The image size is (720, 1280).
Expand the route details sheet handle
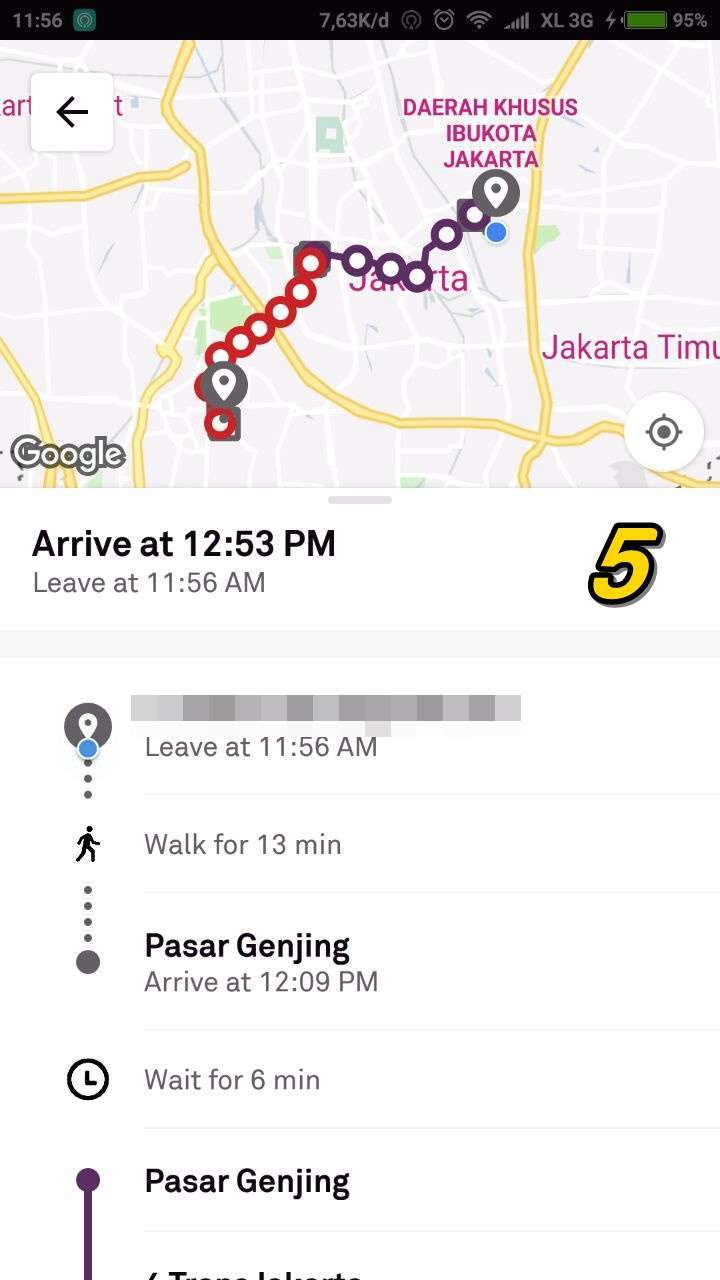(359, 499)
